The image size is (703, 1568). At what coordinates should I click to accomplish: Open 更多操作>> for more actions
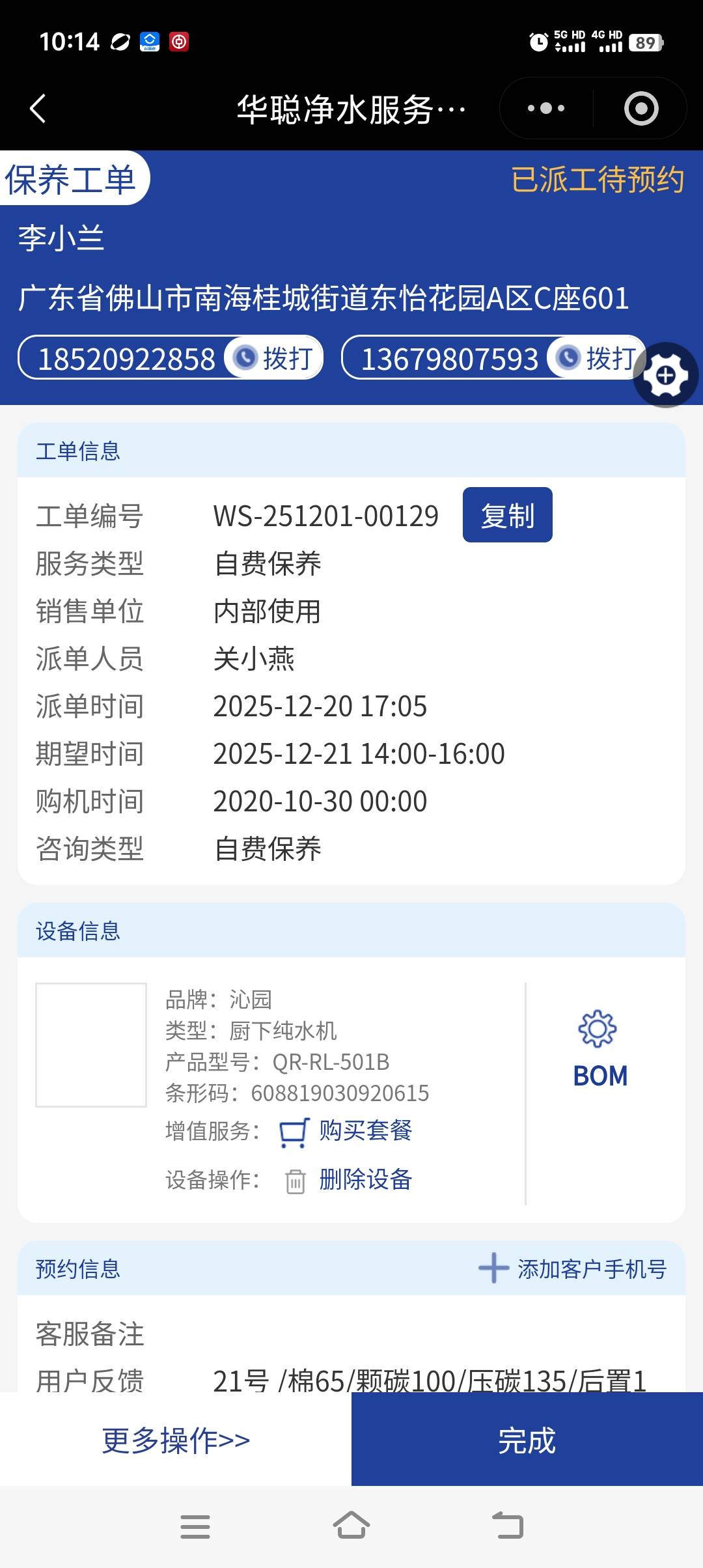point(176,1440)
